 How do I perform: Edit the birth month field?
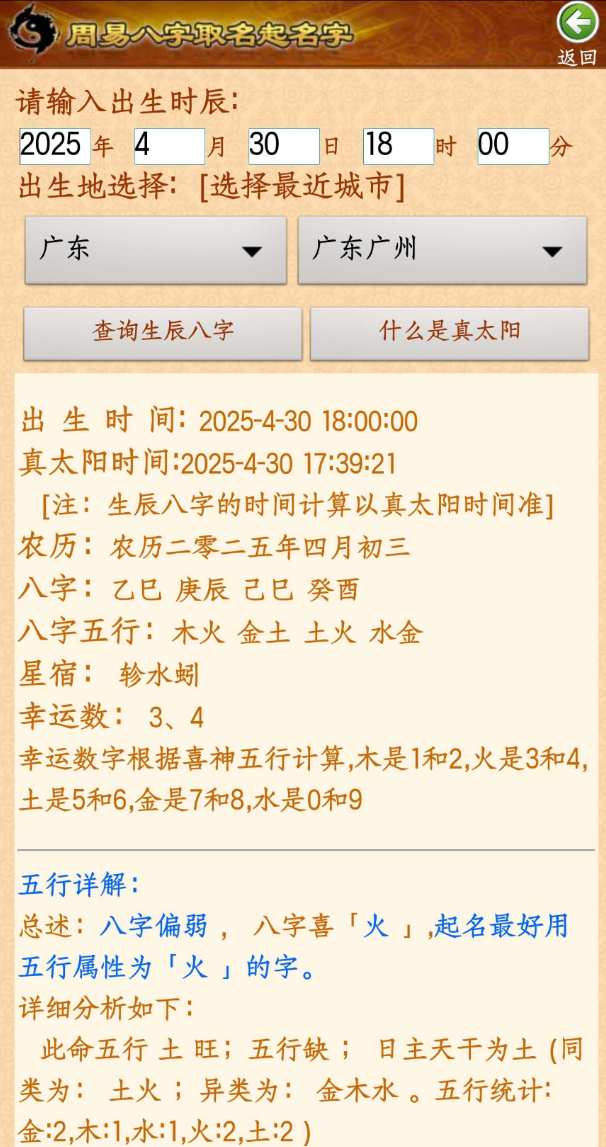pos(169,146)
